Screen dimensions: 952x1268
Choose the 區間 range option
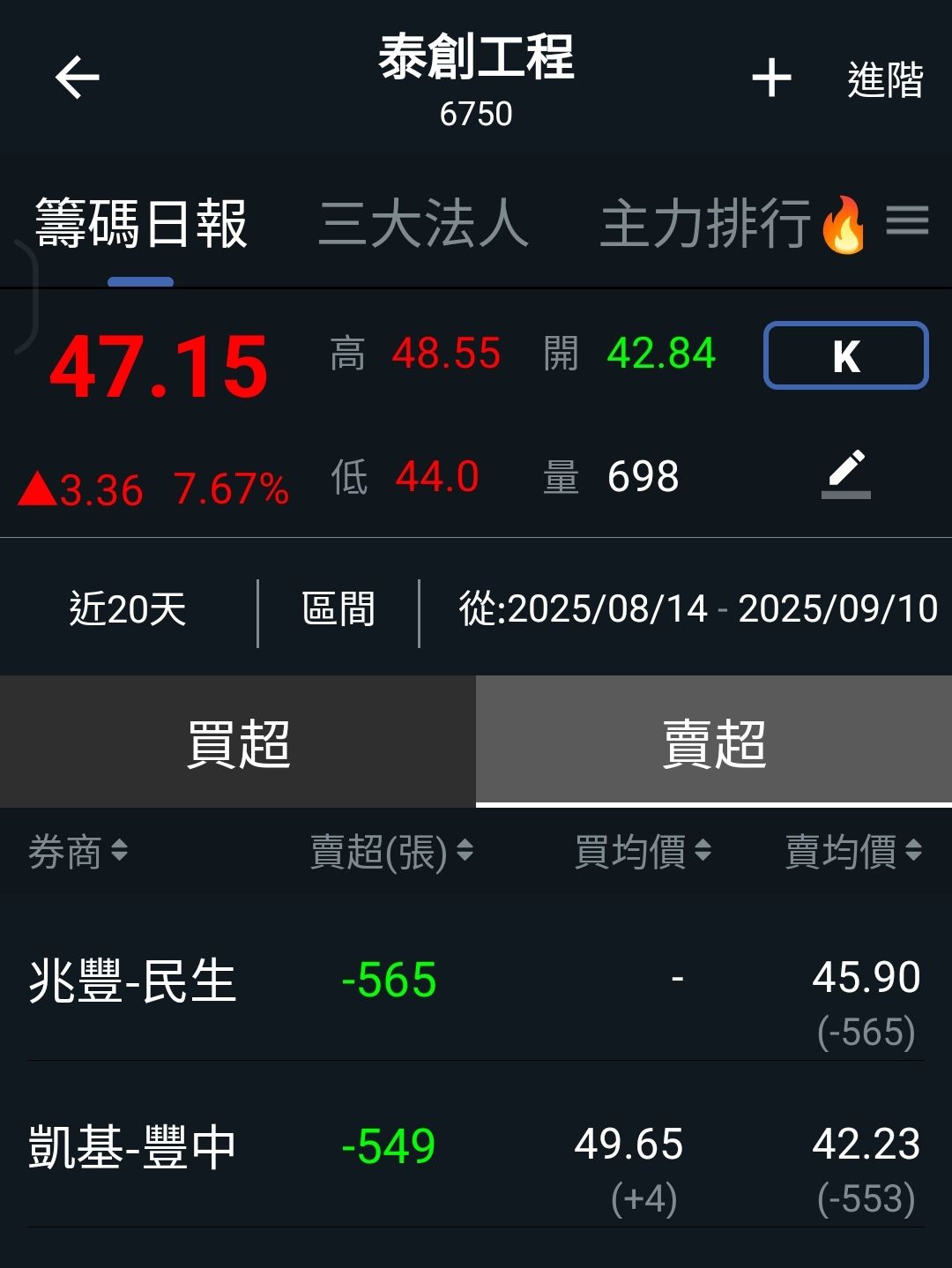coord(338,609)
